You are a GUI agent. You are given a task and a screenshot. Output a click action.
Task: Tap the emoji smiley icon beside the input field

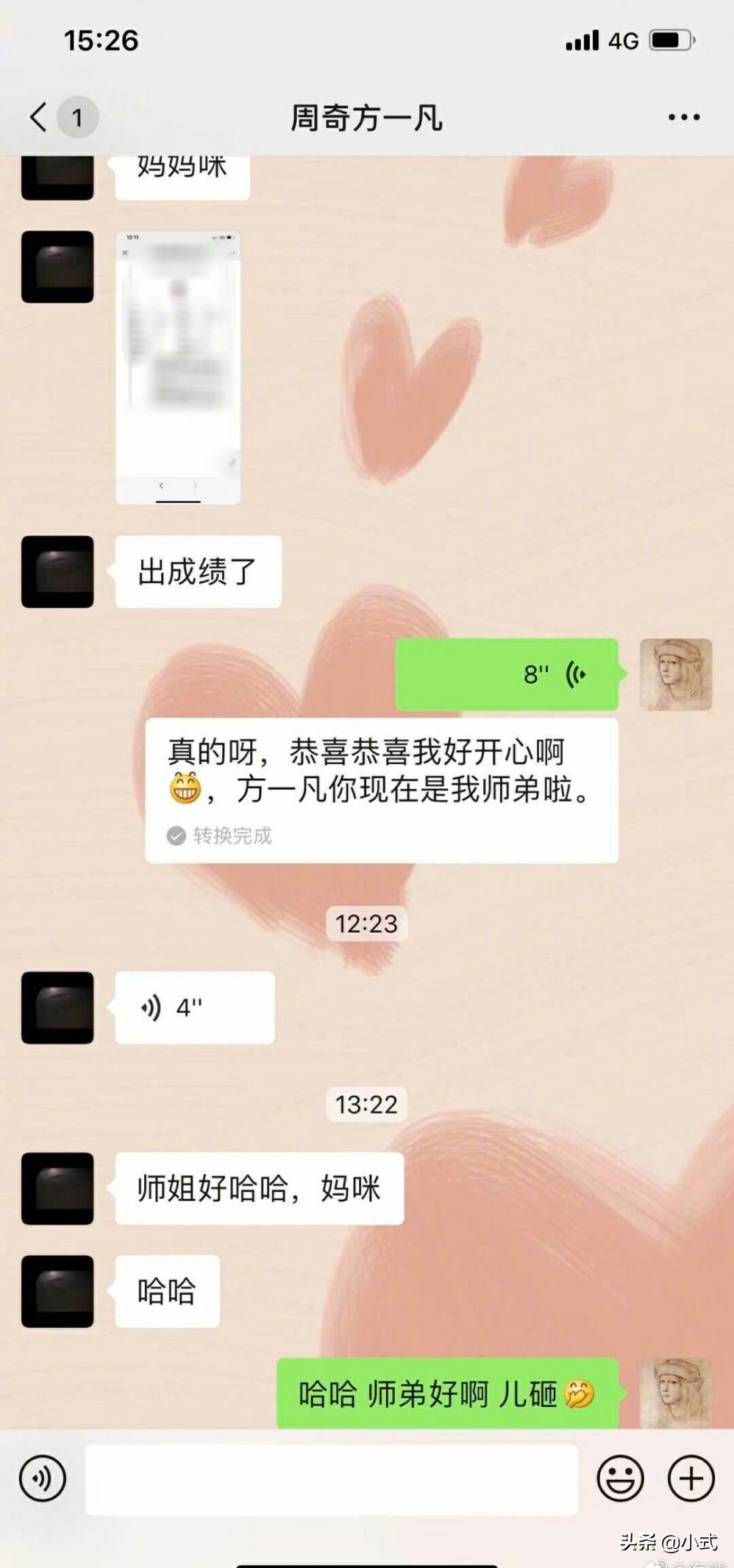coord(621,1478)
